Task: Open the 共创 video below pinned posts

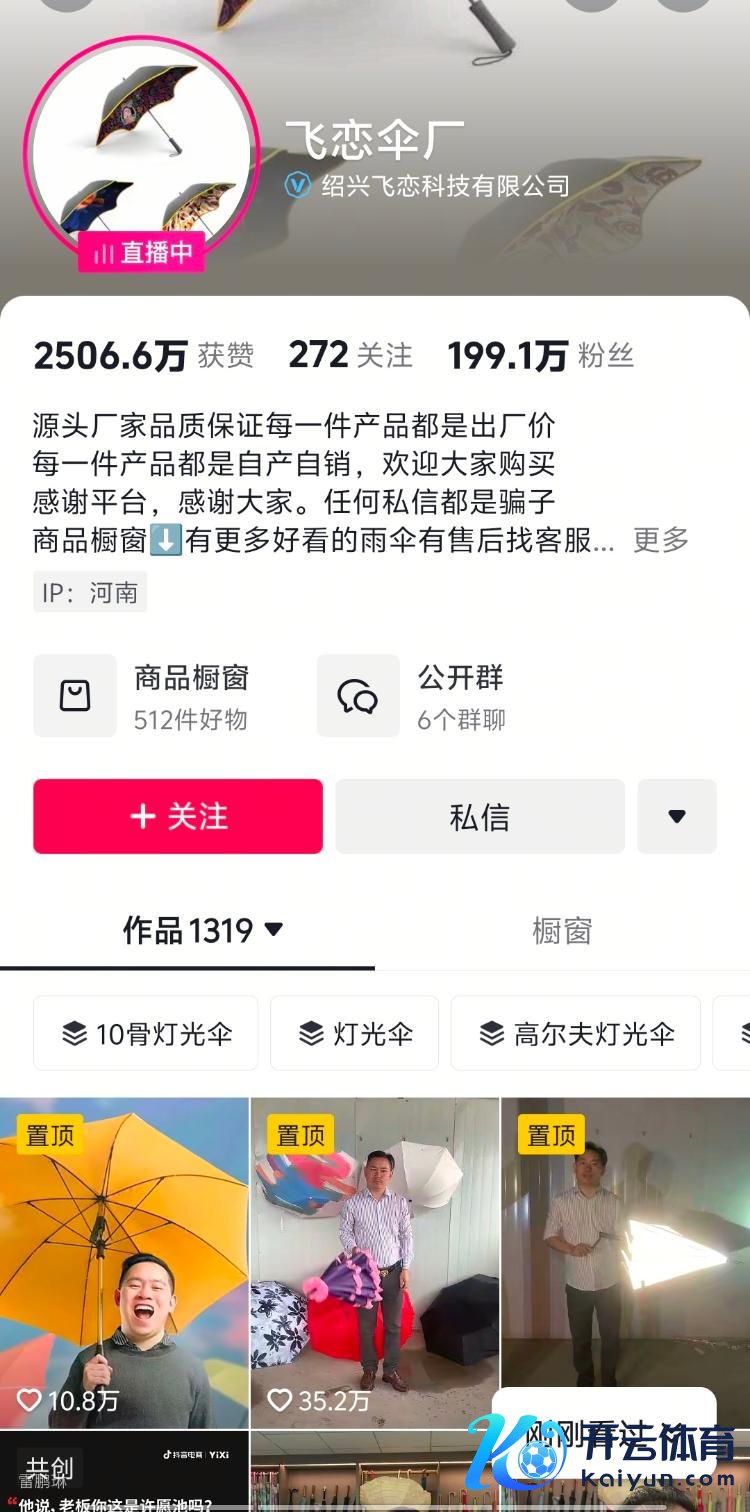Action: (124, 1472)
